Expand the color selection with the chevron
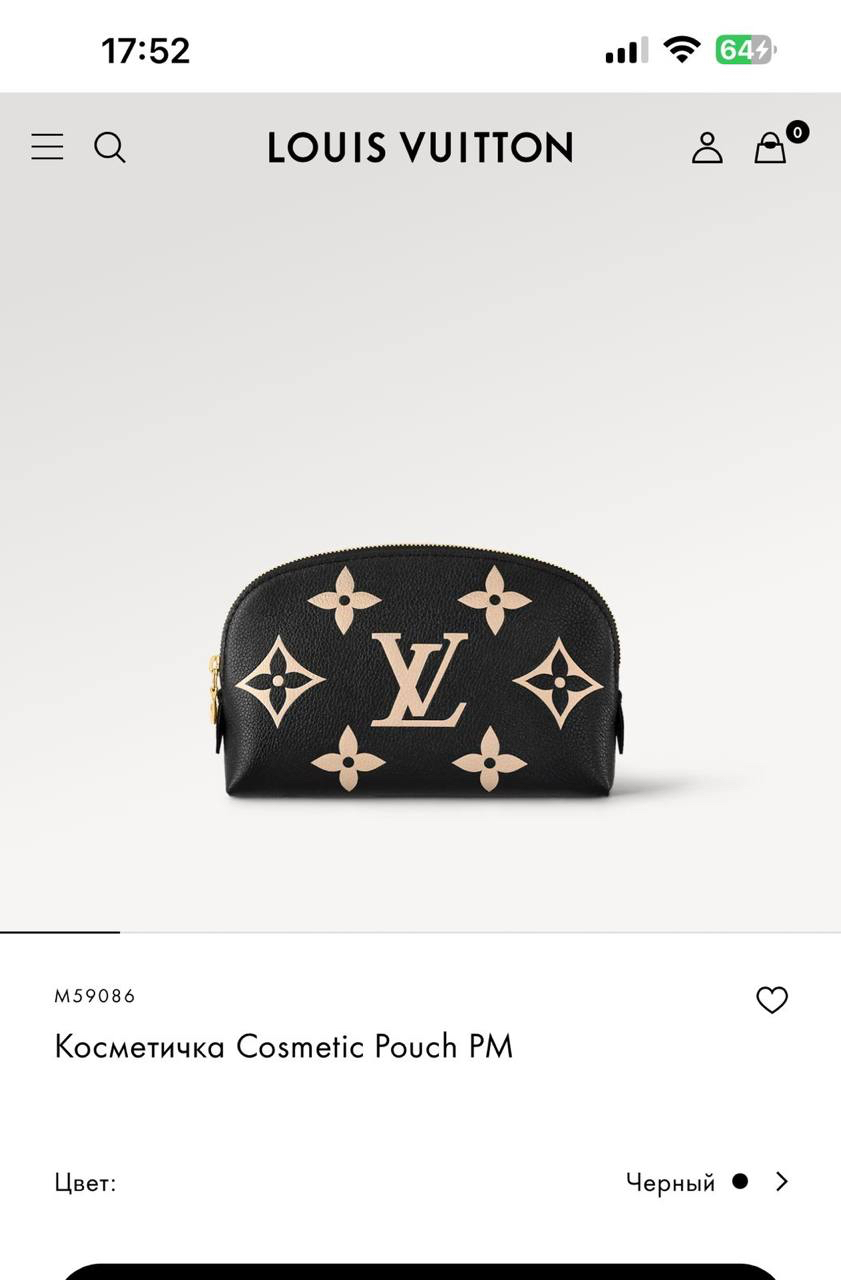Viewport: 841px width, 1280px height. coord(783,1182)
